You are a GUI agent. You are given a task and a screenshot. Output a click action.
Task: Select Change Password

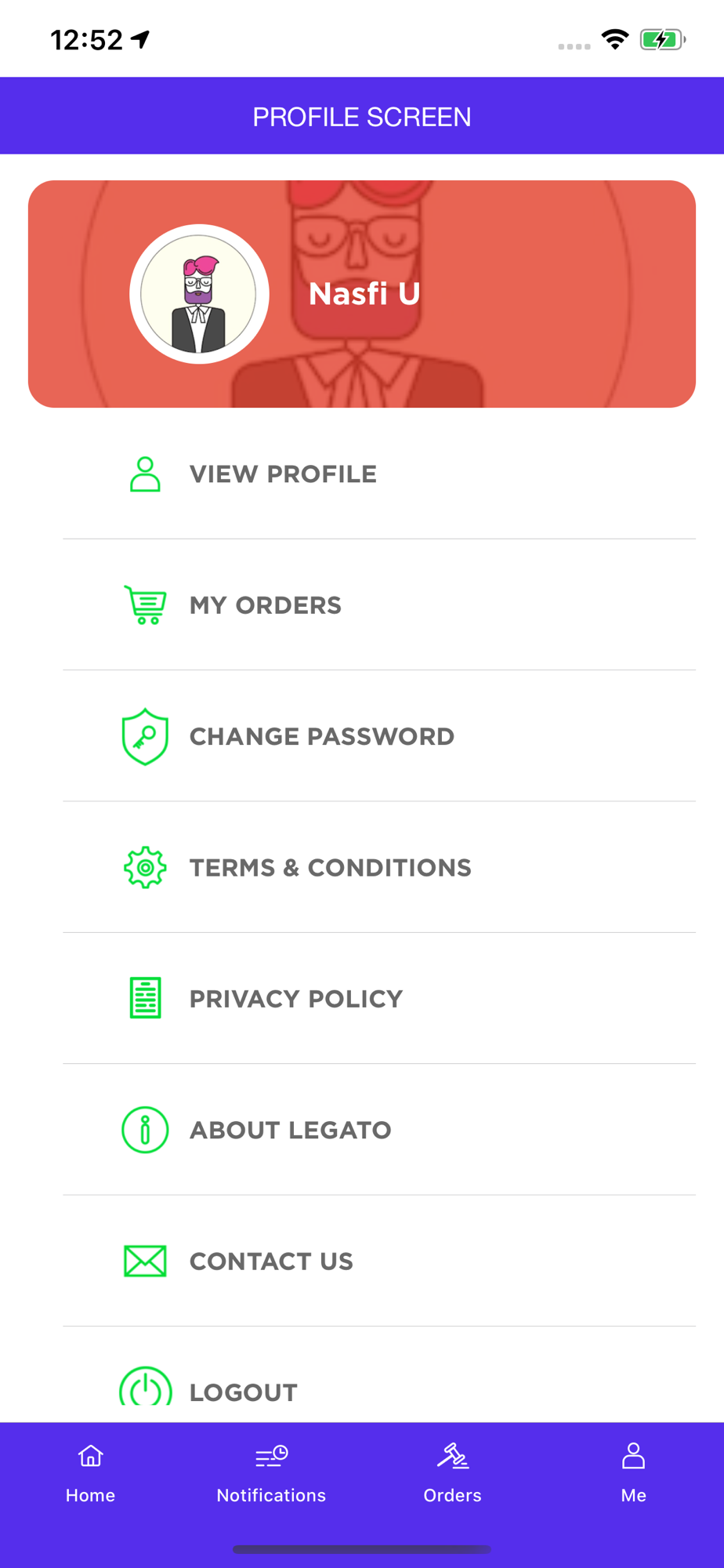click(379, 736)
